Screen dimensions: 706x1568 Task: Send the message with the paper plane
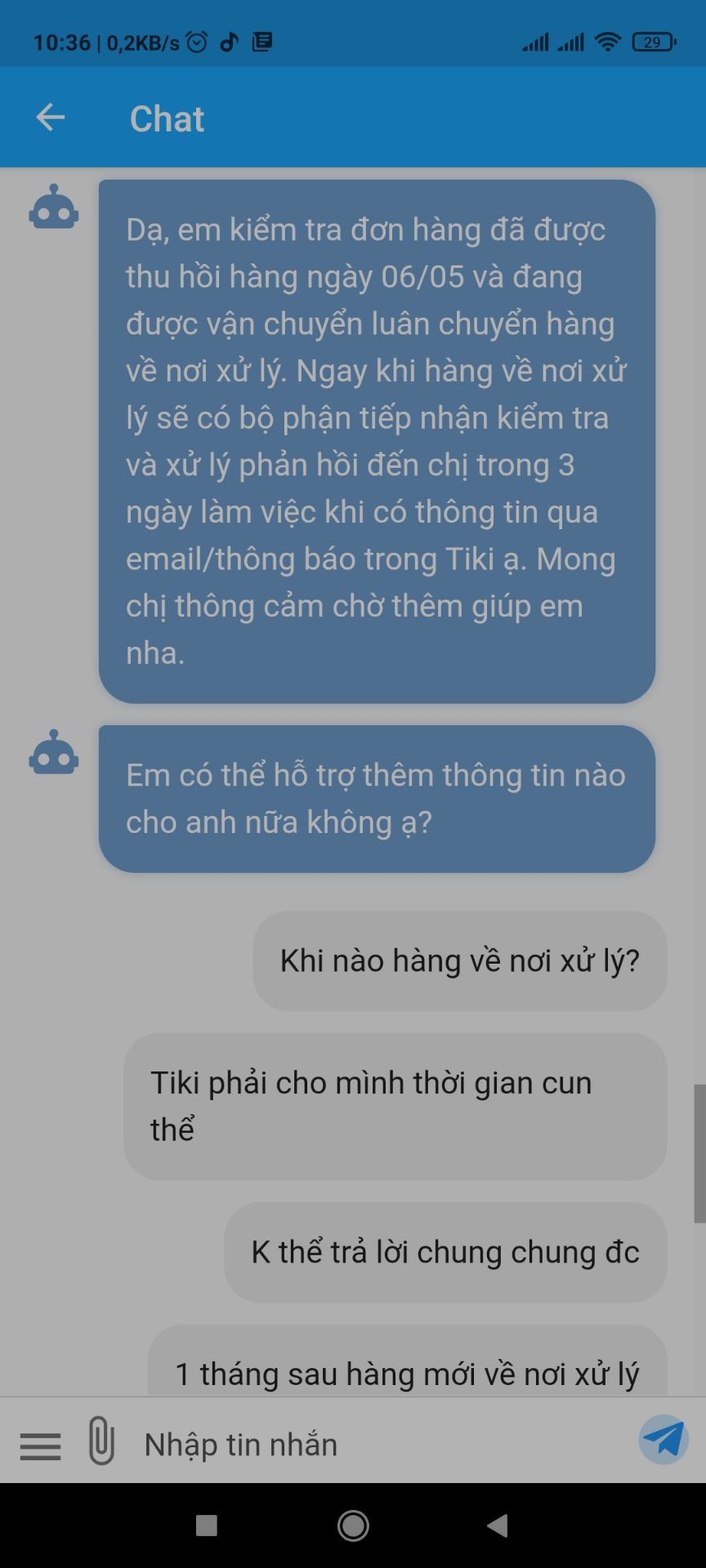664,1440
